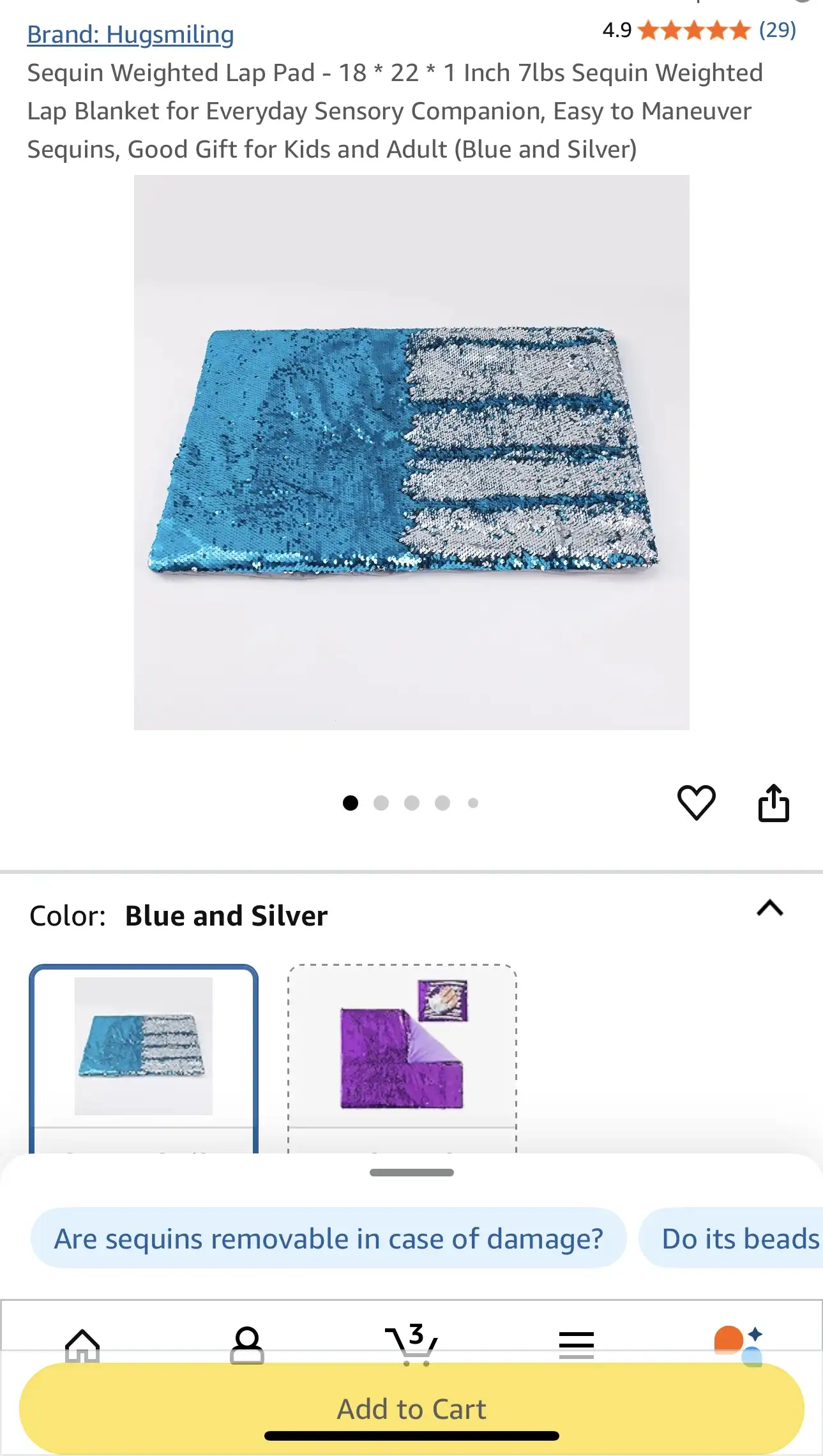The image size is (823, 1456).
Task: Share this product
Action: [773, 802]
